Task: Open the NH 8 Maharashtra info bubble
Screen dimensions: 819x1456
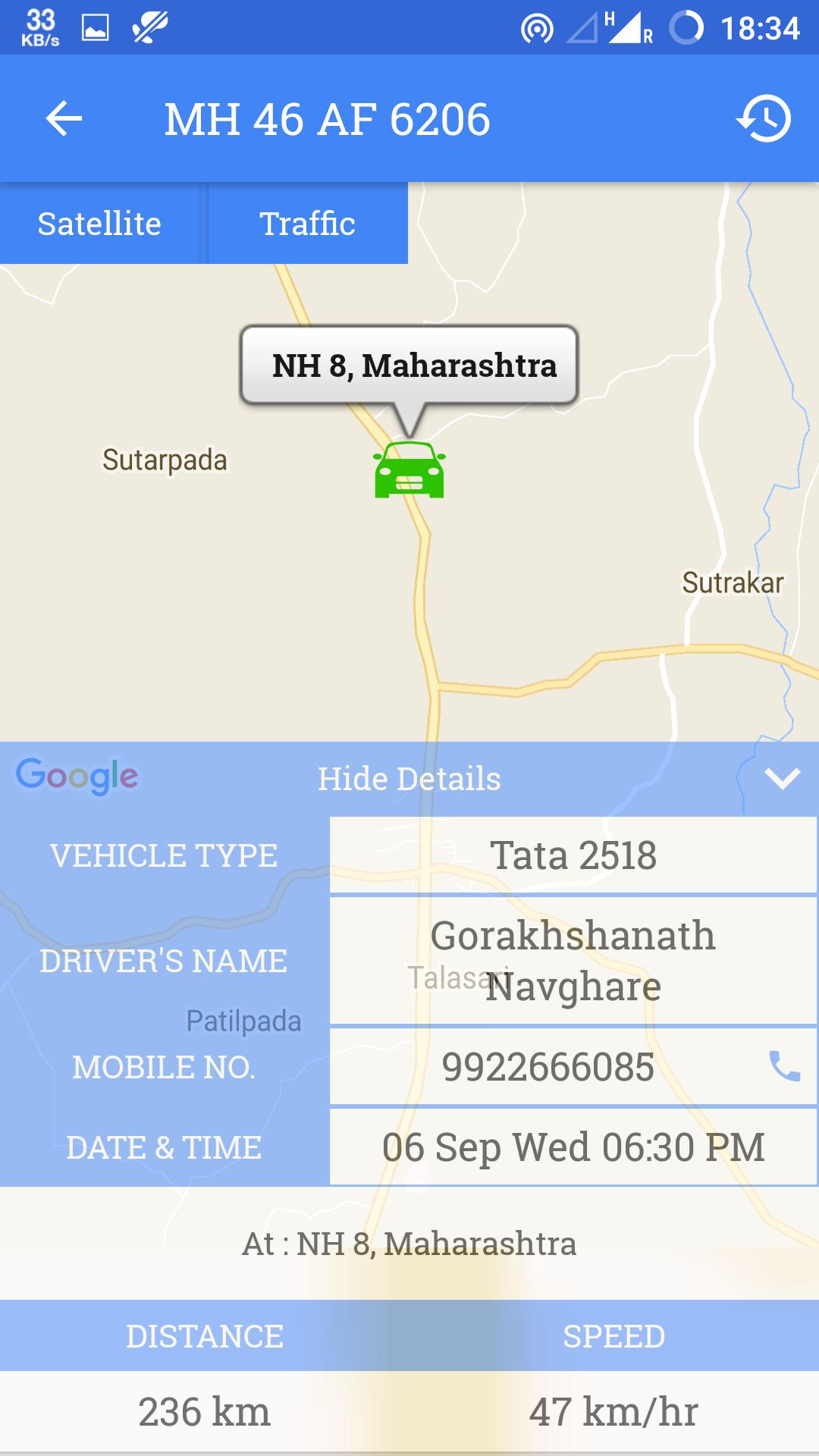Action: click(x=409, y=365)
